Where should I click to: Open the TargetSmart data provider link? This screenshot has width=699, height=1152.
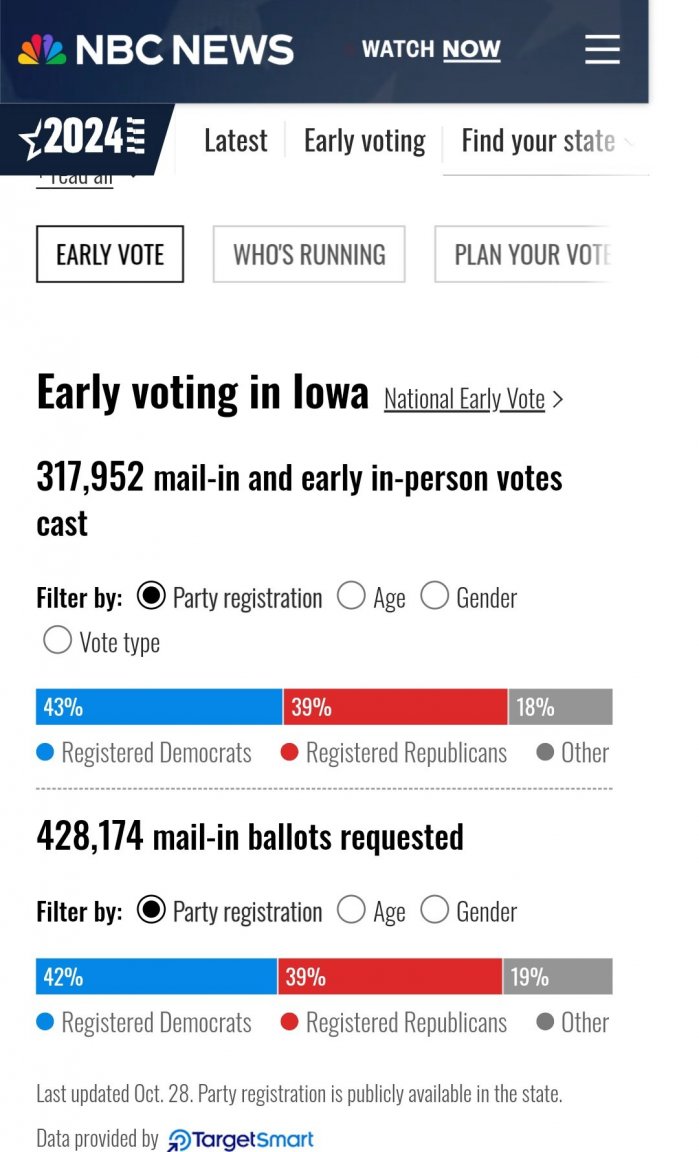[x=240, y=1140]
